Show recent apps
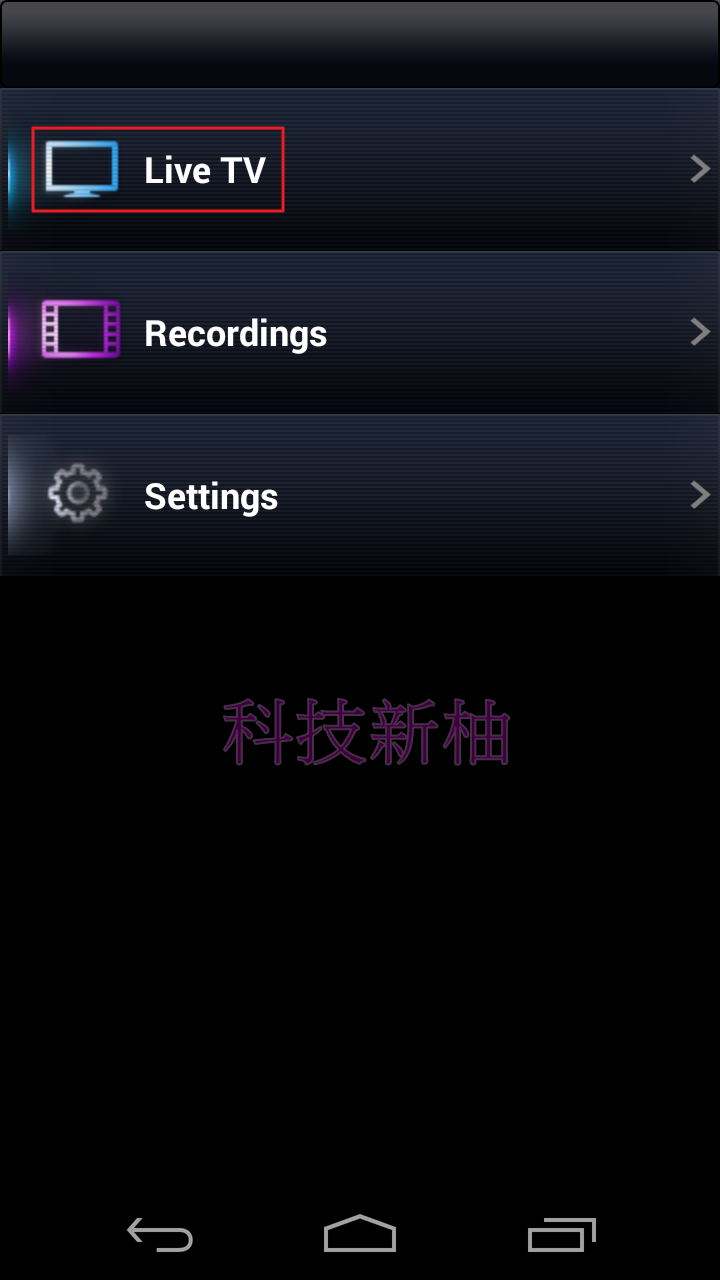This screenshot has width=720, height=1280. click(561, 1235)
